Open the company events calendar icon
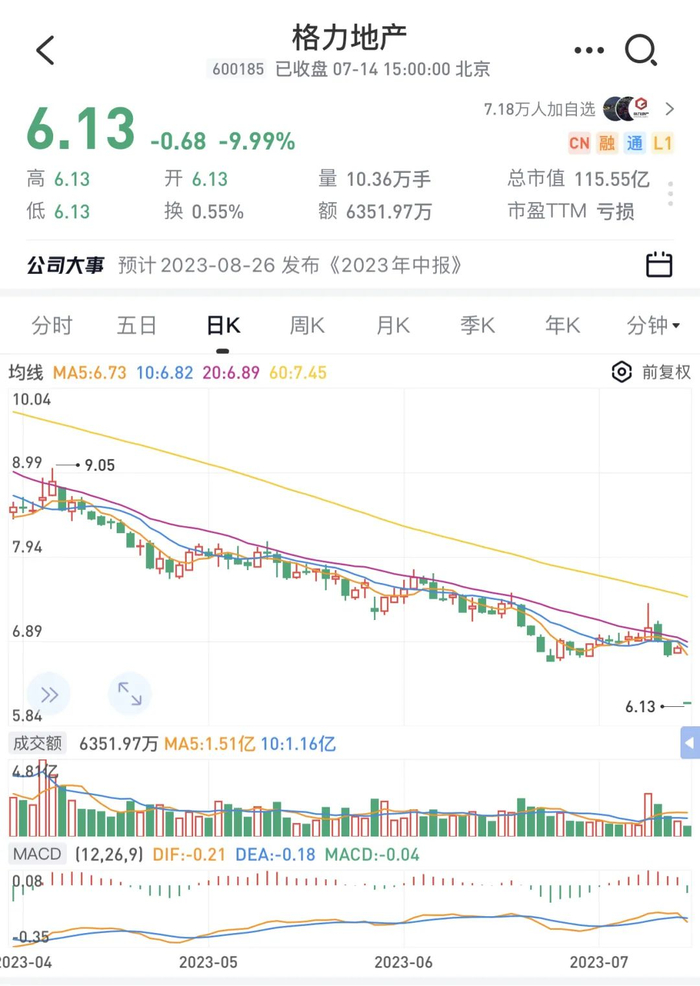Viewport: 700px width, 986px height. tap(659, 265)
